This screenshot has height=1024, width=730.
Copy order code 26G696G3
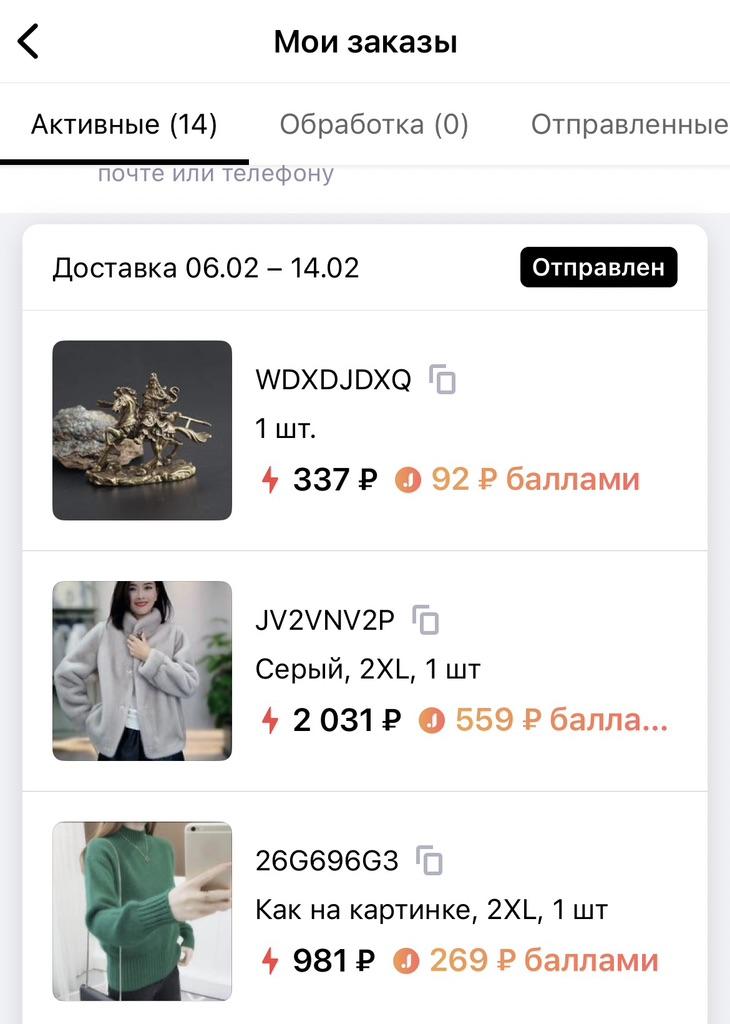point(430,860)
